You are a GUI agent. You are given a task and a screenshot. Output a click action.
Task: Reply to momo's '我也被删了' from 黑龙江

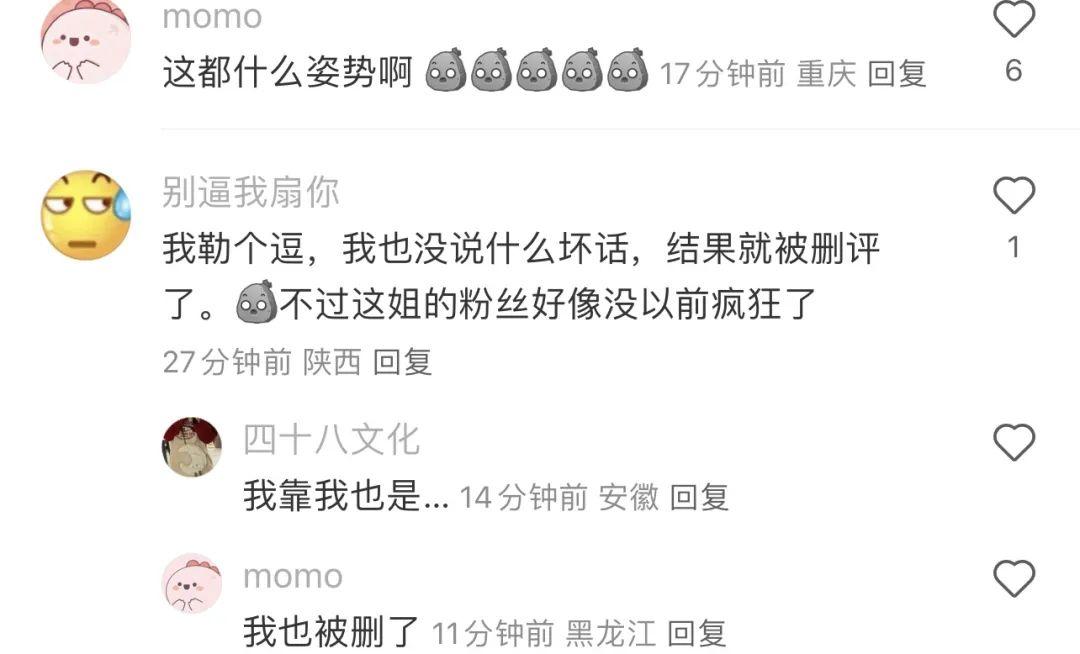pyautogui.click(x=697, y=633)
